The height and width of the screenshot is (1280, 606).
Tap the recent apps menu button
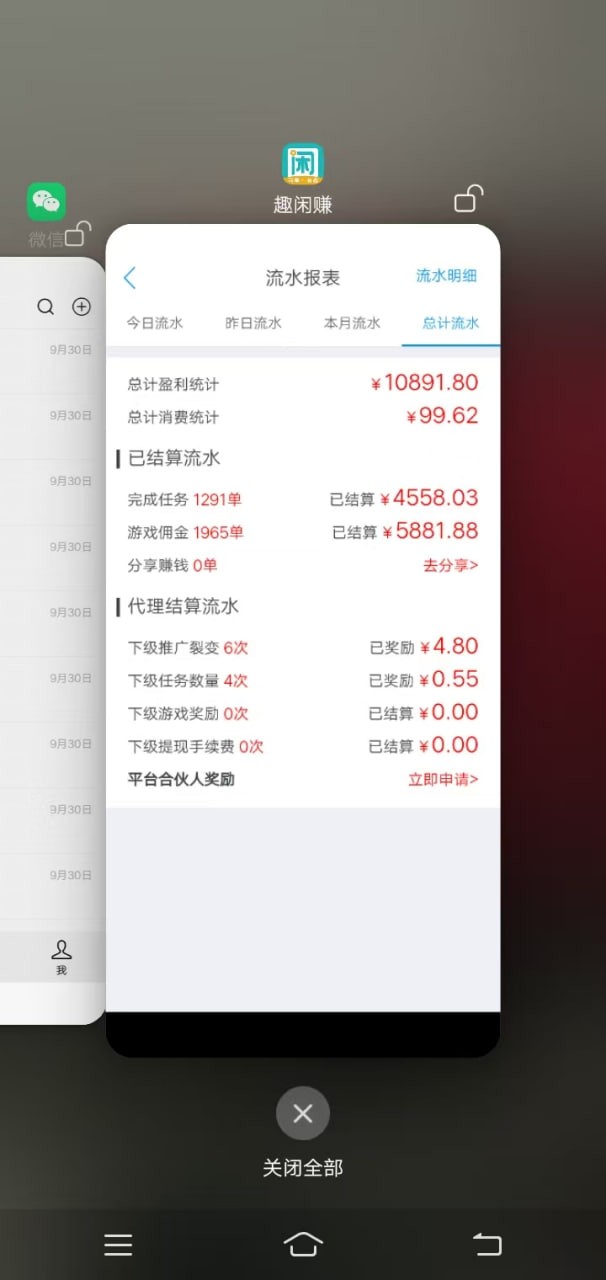(118, 1244)
